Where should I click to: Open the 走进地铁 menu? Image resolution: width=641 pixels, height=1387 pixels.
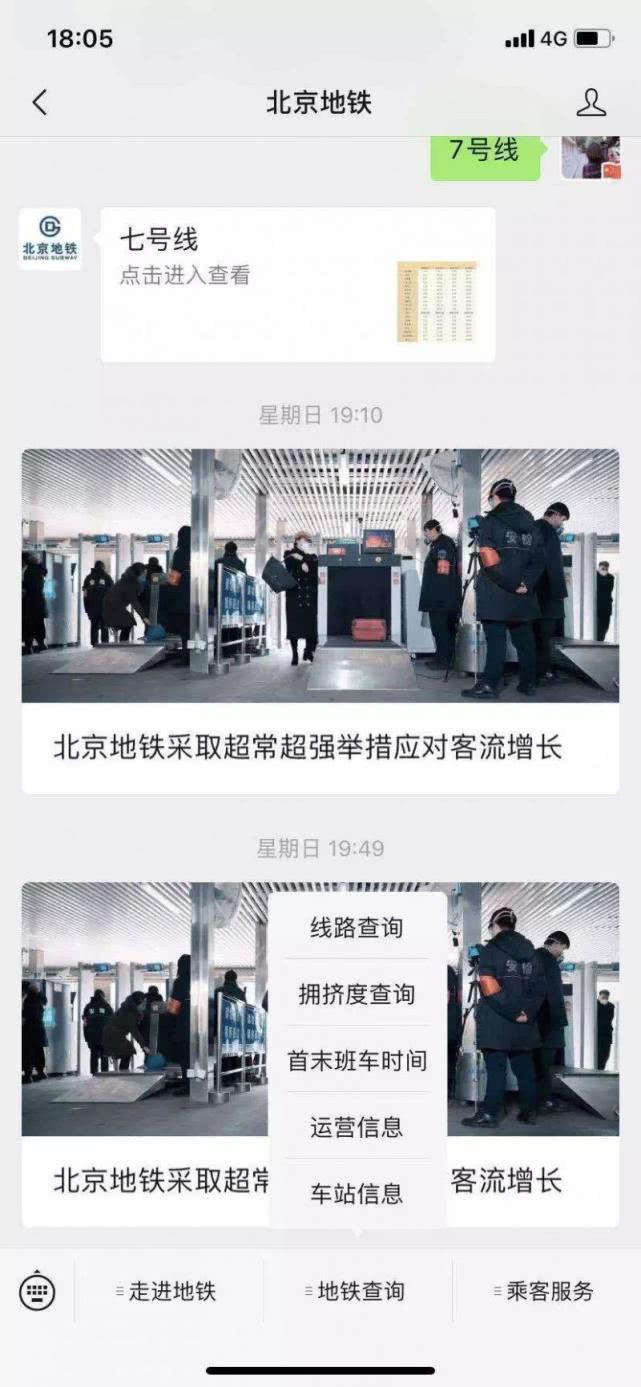click(x=168, y=1291)
